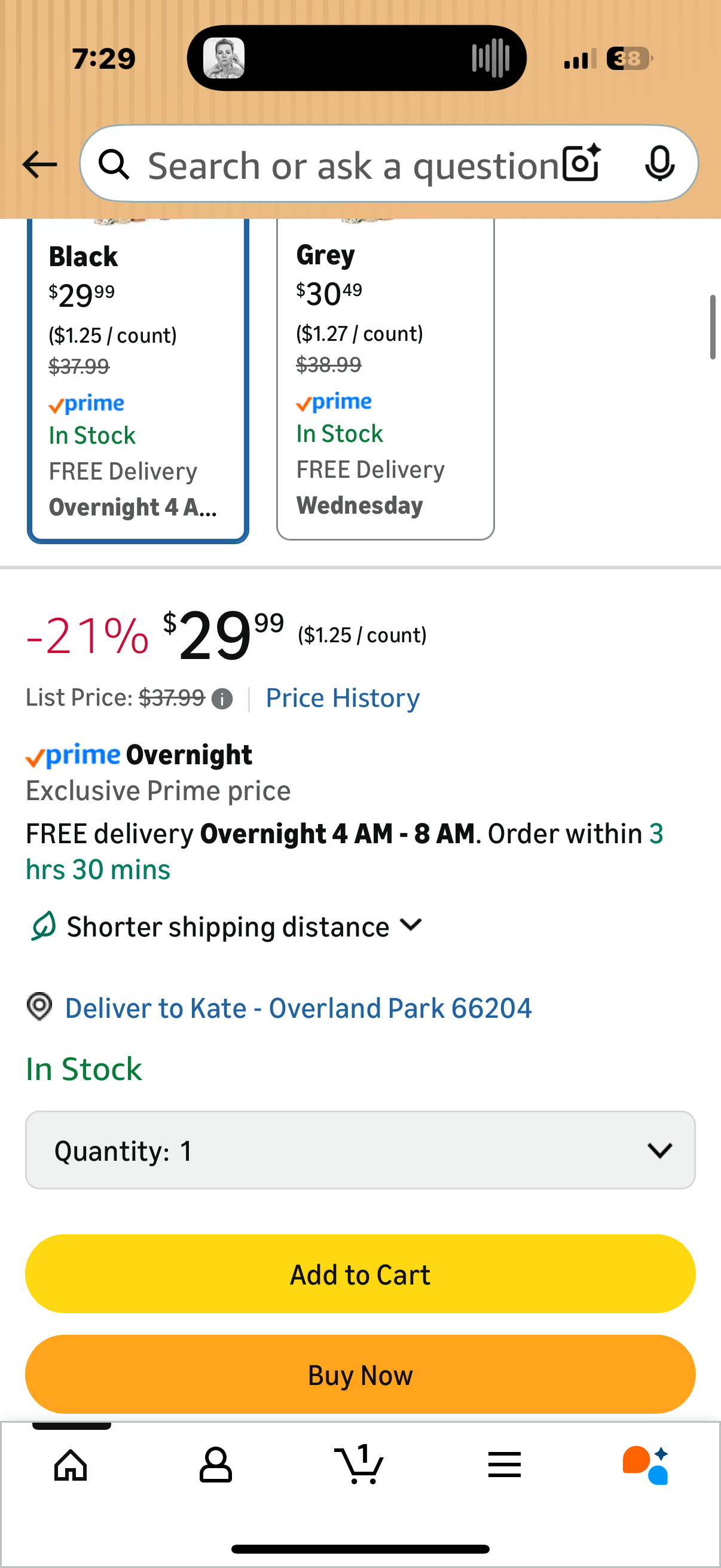Select the Black color option
This screenshot has width=721, height=1568.
tap(138, 382)
